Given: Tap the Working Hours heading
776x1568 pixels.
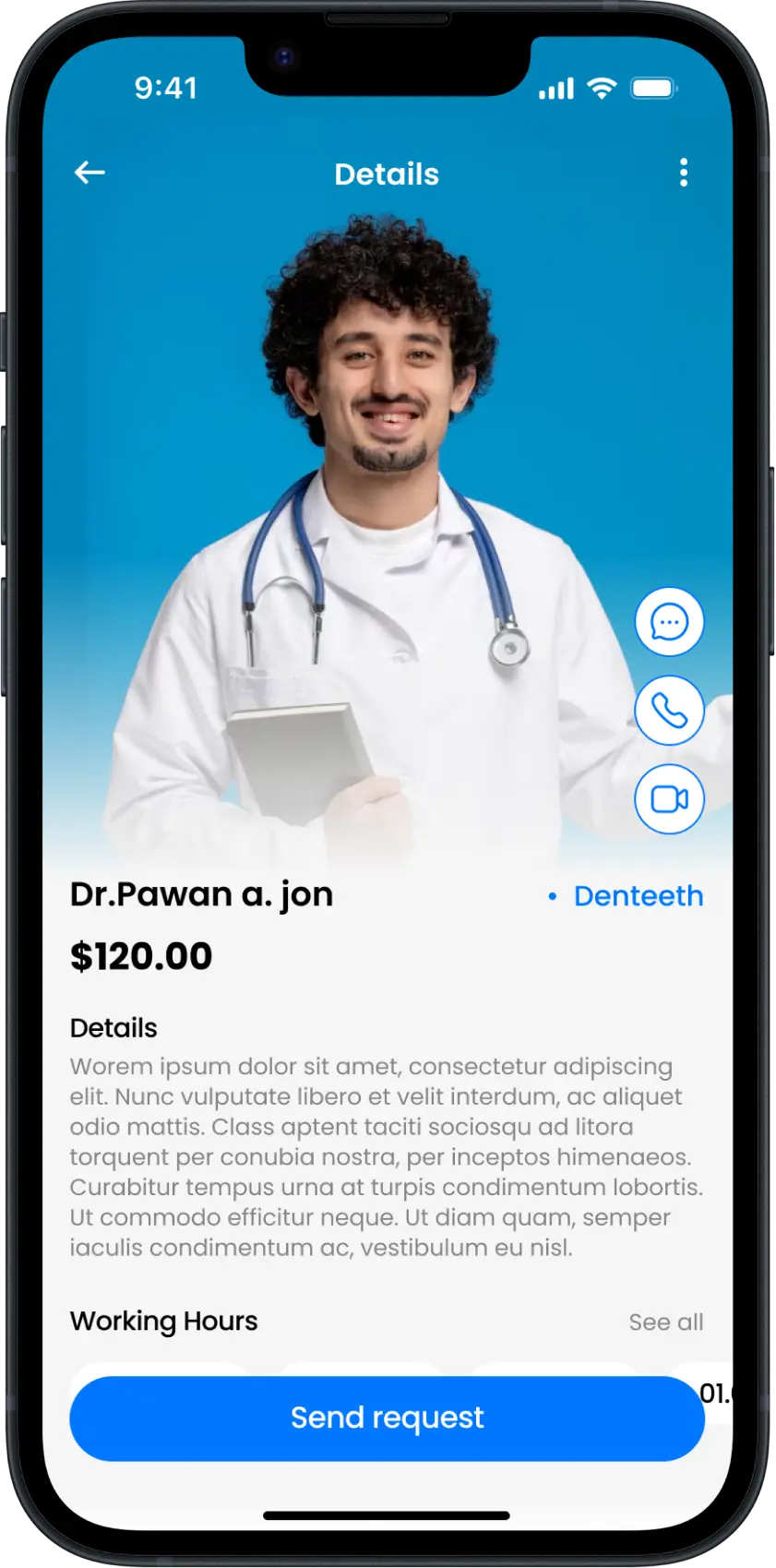Looking at the screenshot, I should (163, 1321).
